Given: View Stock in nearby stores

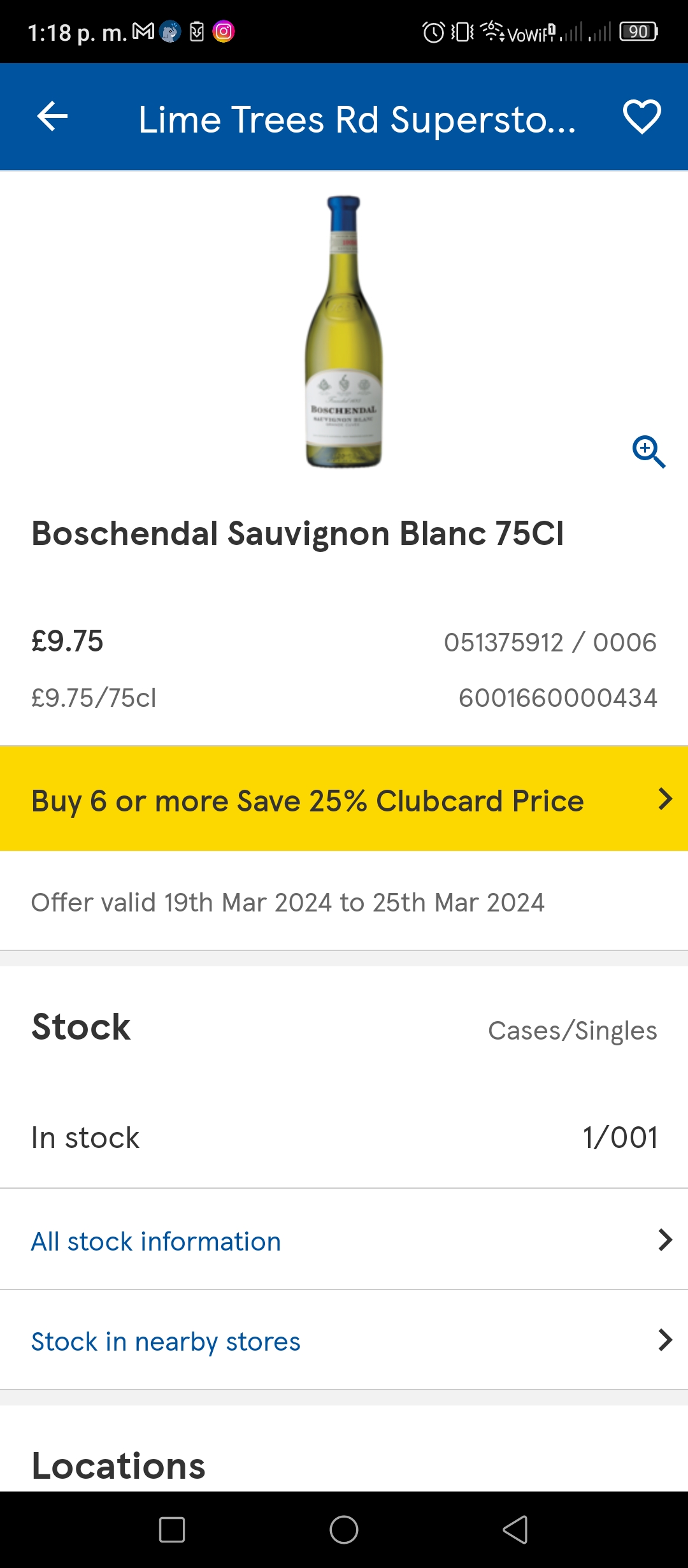Looking at the screenshot, I should click(x=344, y=1340).
